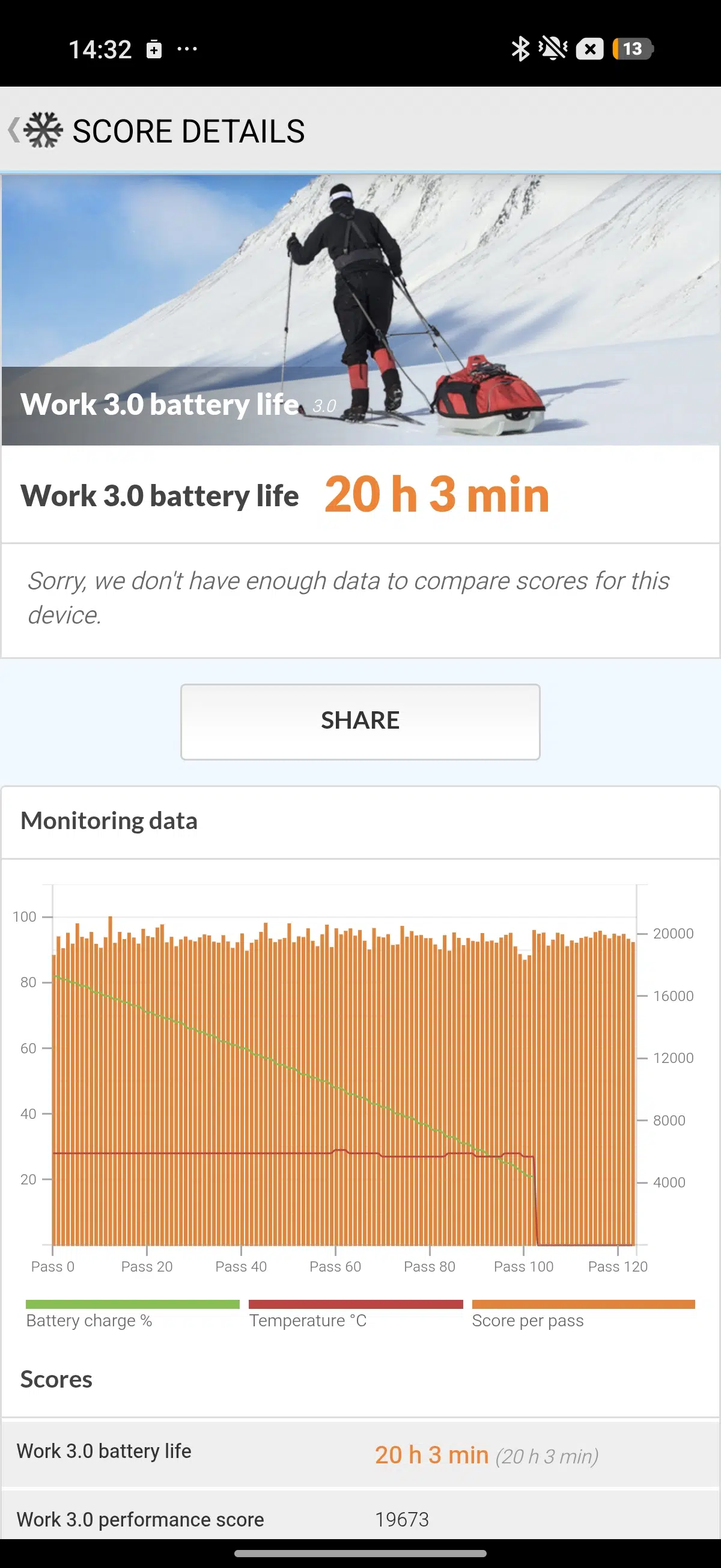Share the battery life result

(359, 721)
